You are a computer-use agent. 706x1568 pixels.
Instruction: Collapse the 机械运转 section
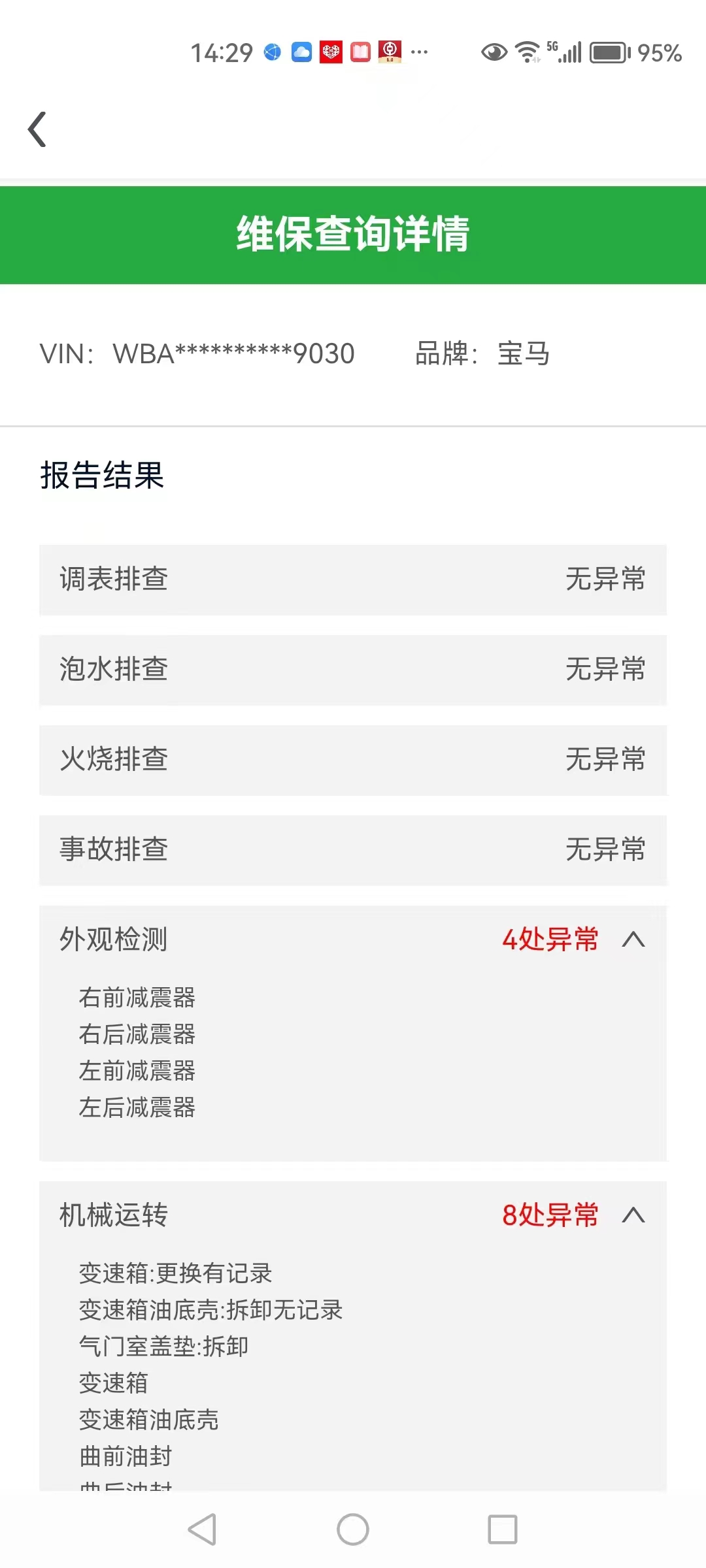[633, 1215]
